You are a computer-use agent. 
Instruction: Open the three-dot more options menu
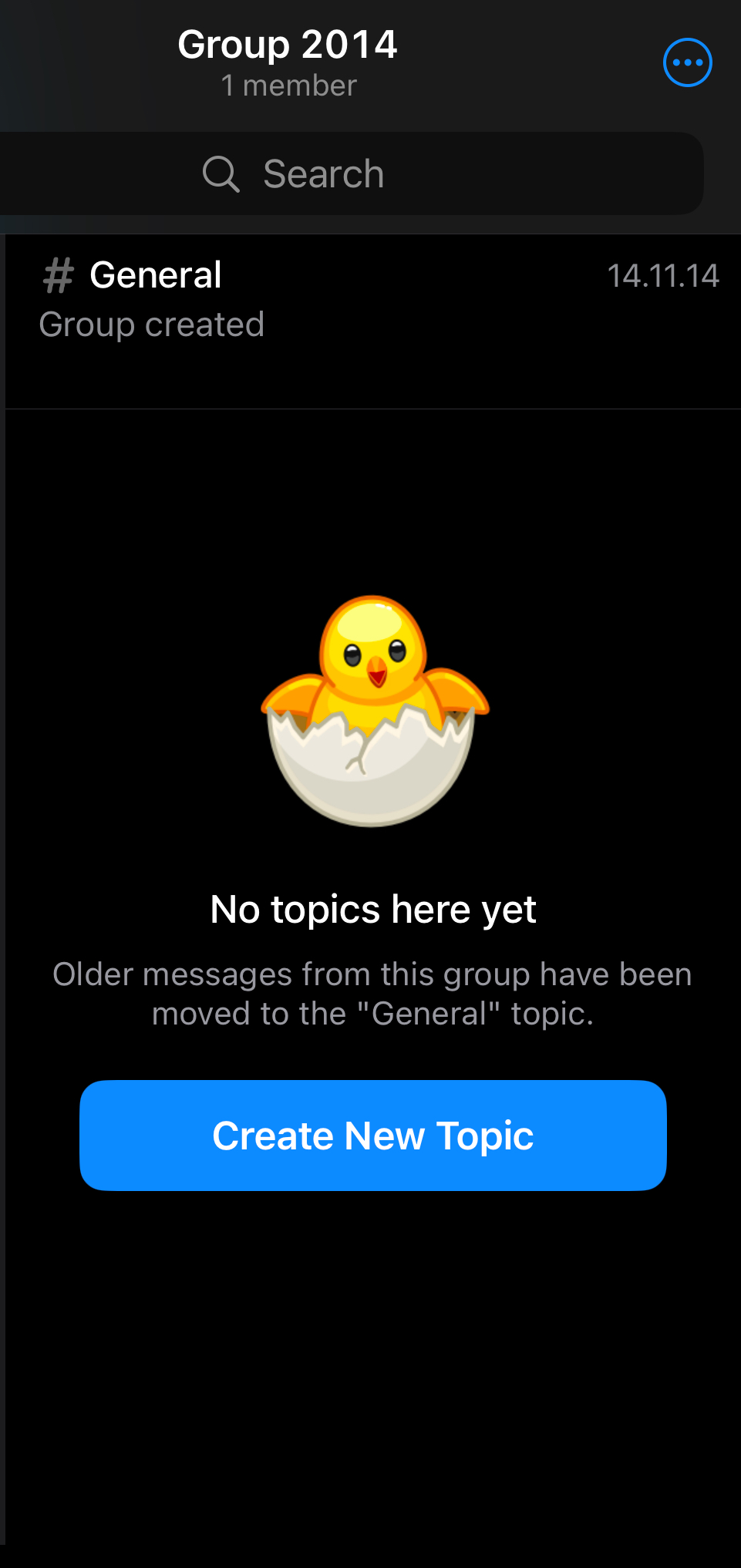(x=687, y=62)
